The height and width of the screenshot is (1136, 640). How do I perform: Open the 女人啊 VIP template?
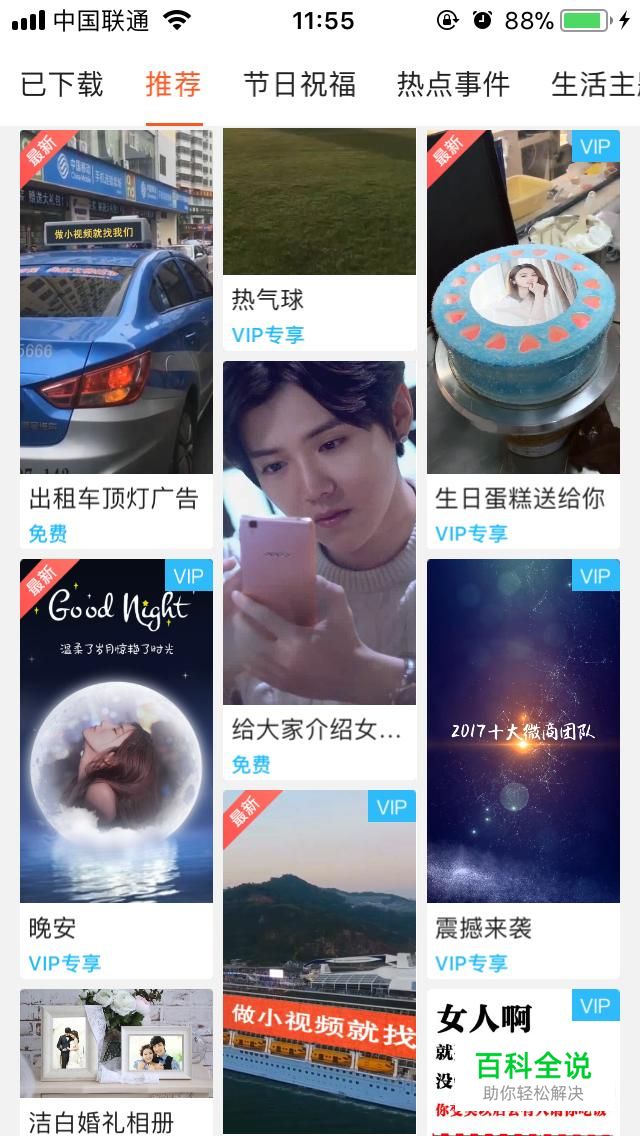point(523,1060)
